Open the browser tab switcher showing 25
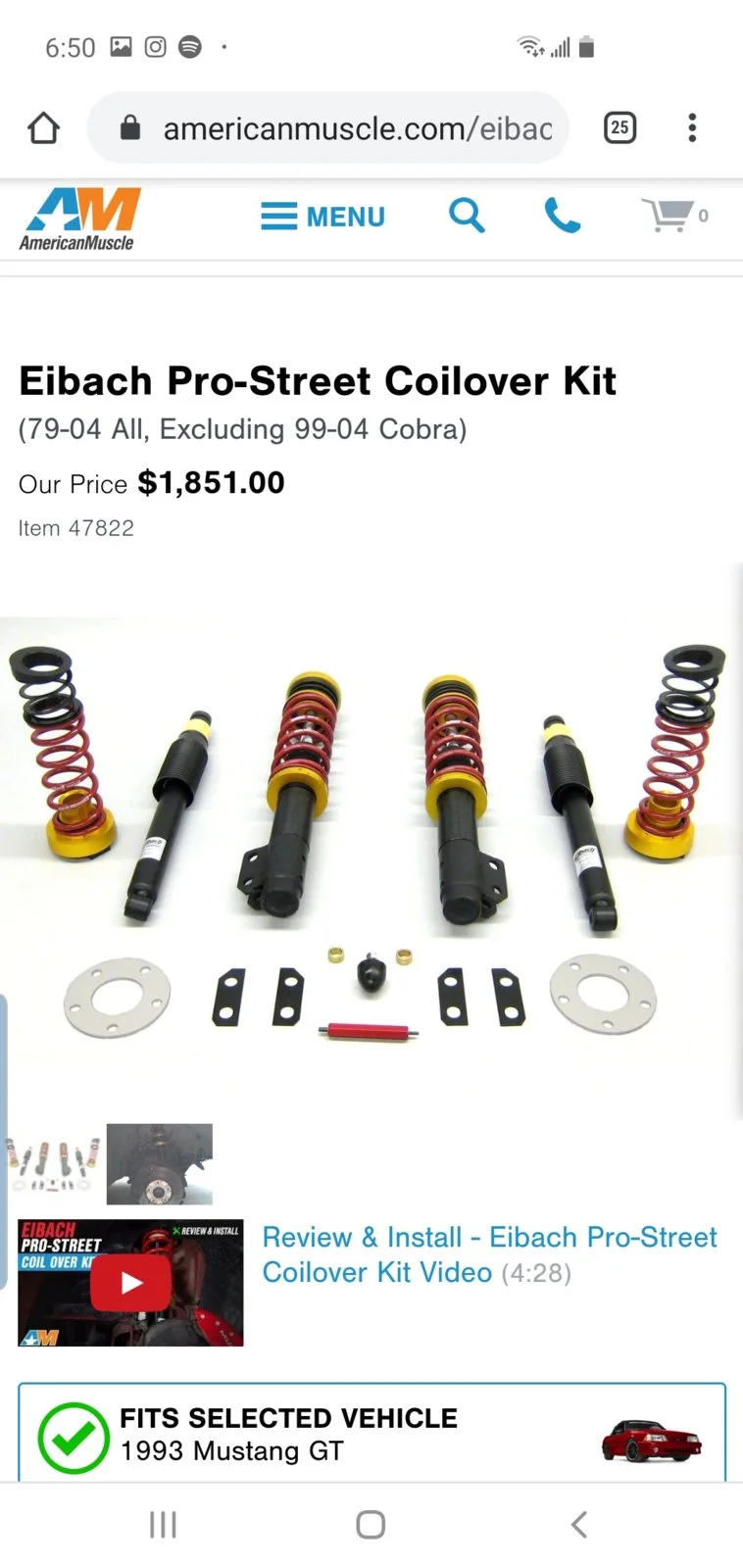743x1568 pixels. (x=619, y=127)
